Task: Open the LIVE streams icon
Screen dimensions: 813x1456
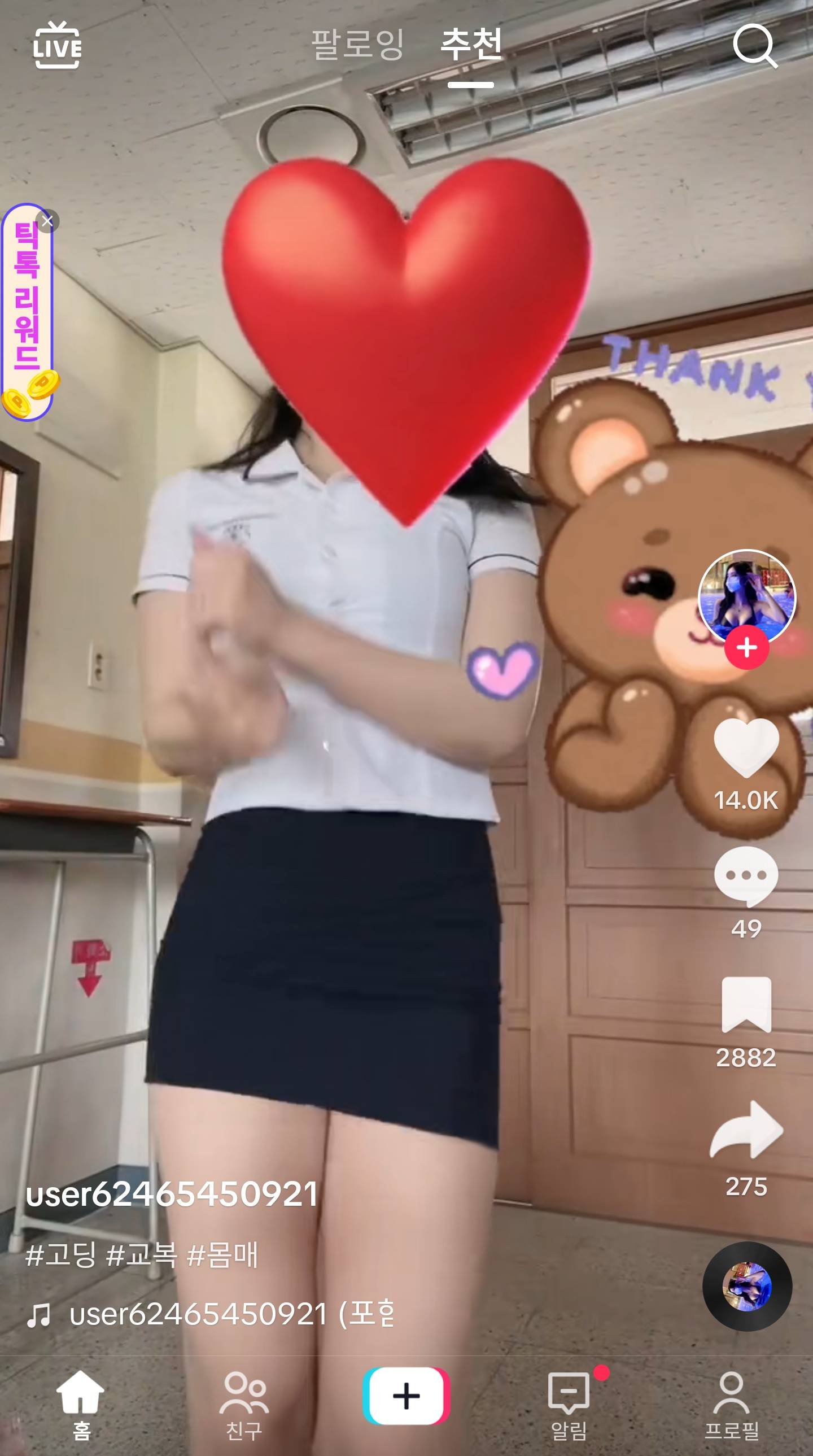Action: (57, 46)
